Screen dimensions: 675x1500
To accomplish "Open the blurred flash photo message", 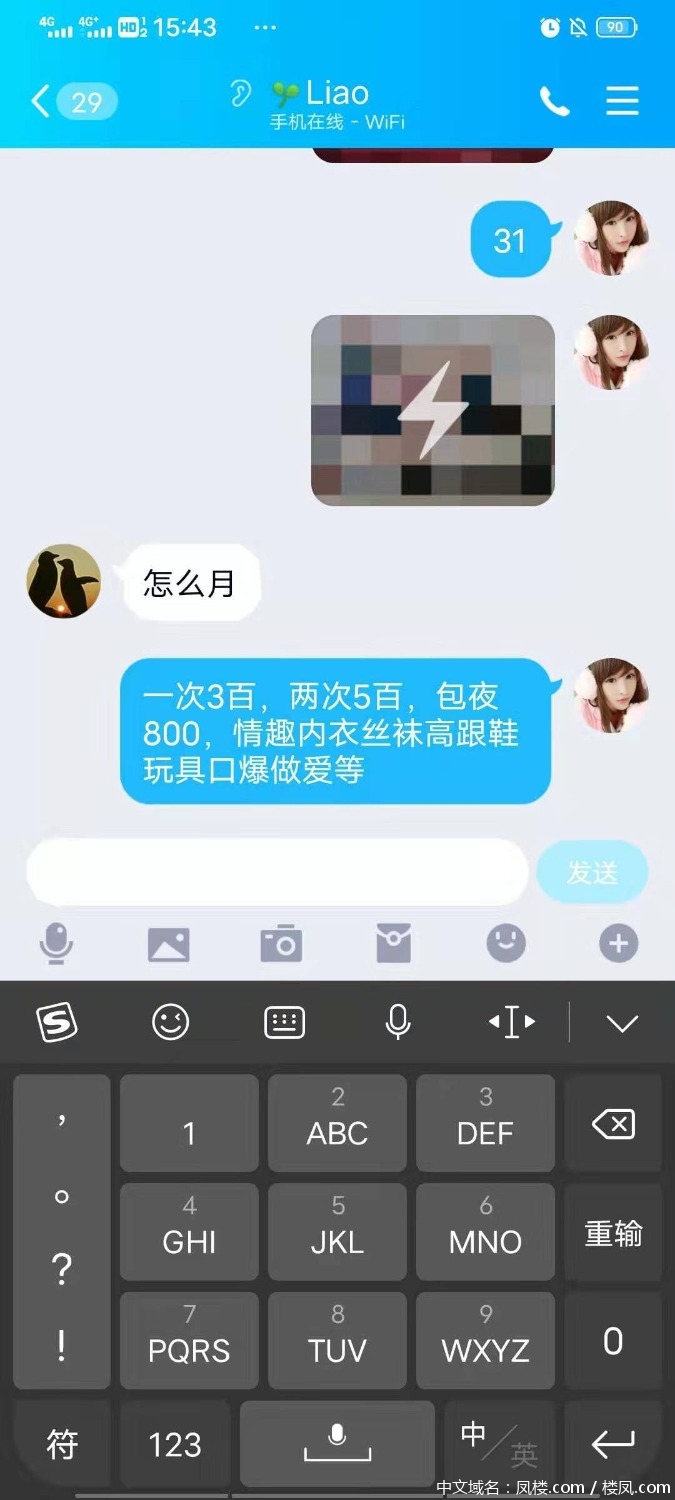I will (432, 410).
